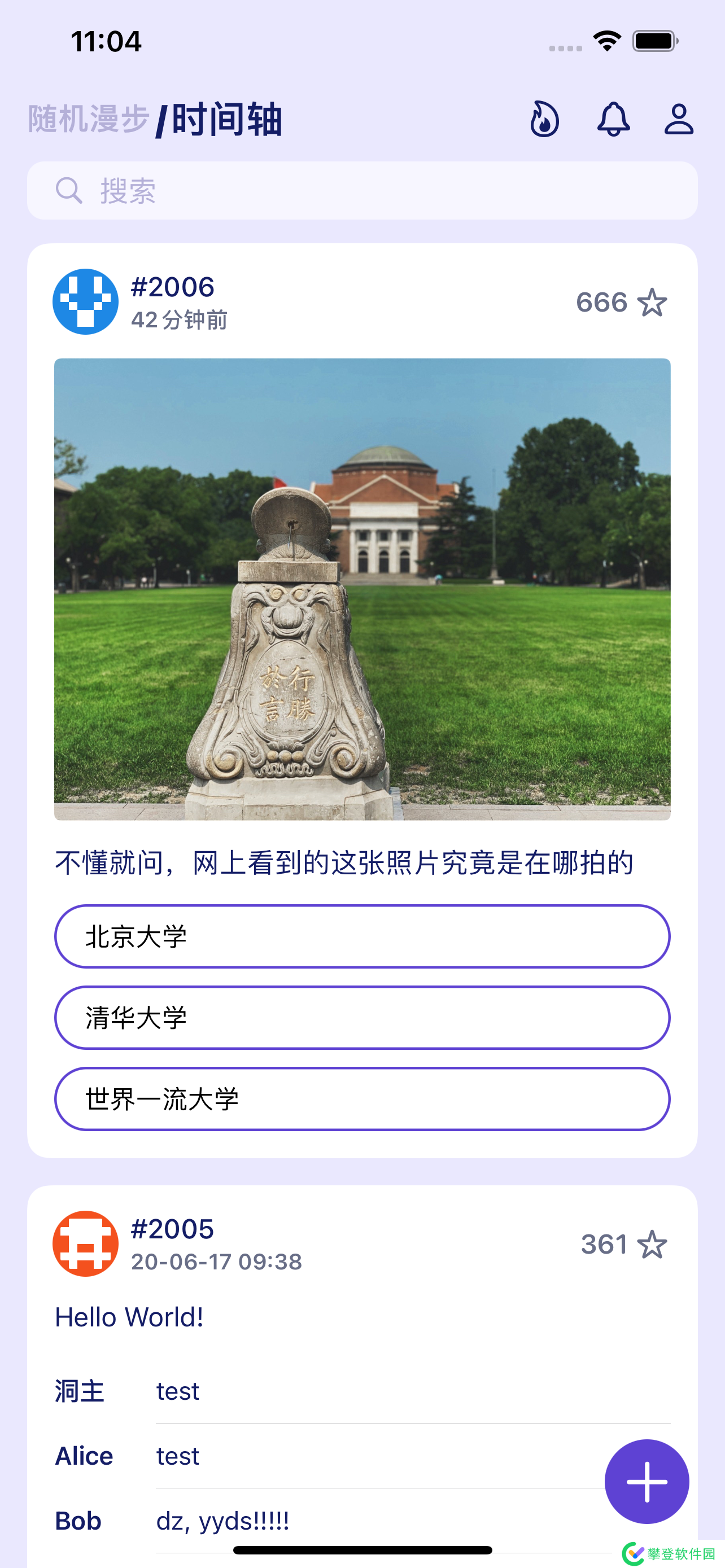725x1568 pixels.
Task: Create a new post with plus button
Action: 647,1481
